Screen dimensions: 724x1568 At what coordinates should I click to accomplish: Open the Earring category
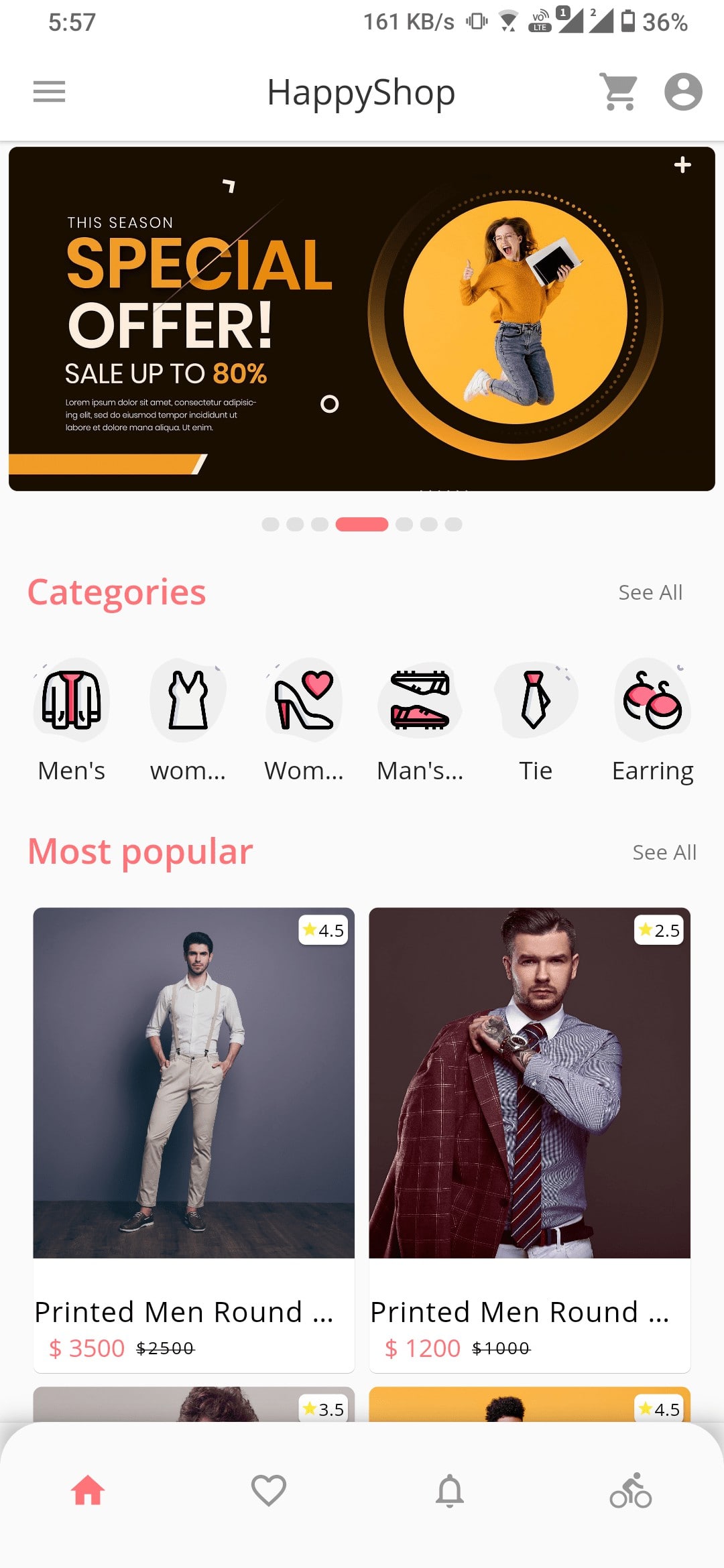[x=652, y=720]
